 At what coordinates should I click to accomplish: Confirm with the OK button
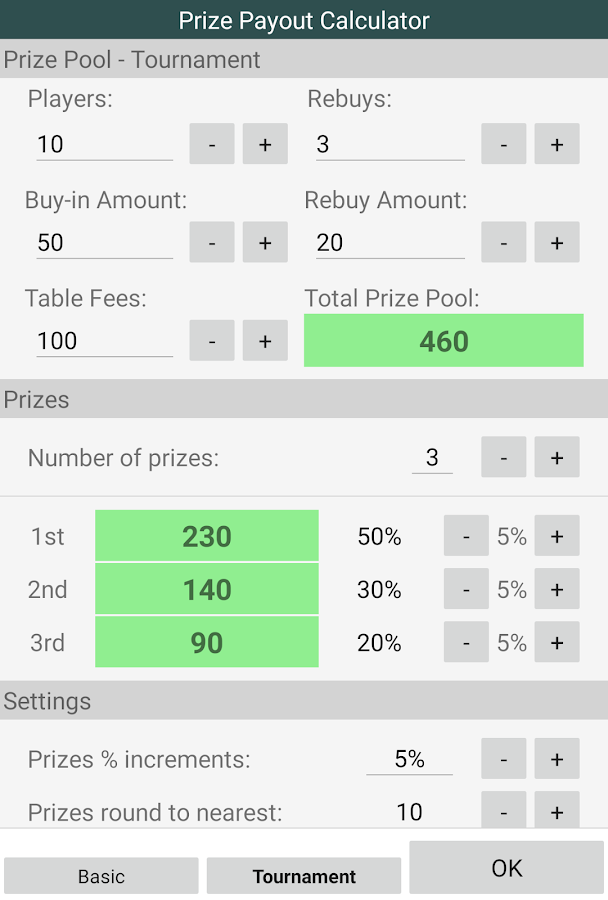pyautogui.click(x=507, y=867)
